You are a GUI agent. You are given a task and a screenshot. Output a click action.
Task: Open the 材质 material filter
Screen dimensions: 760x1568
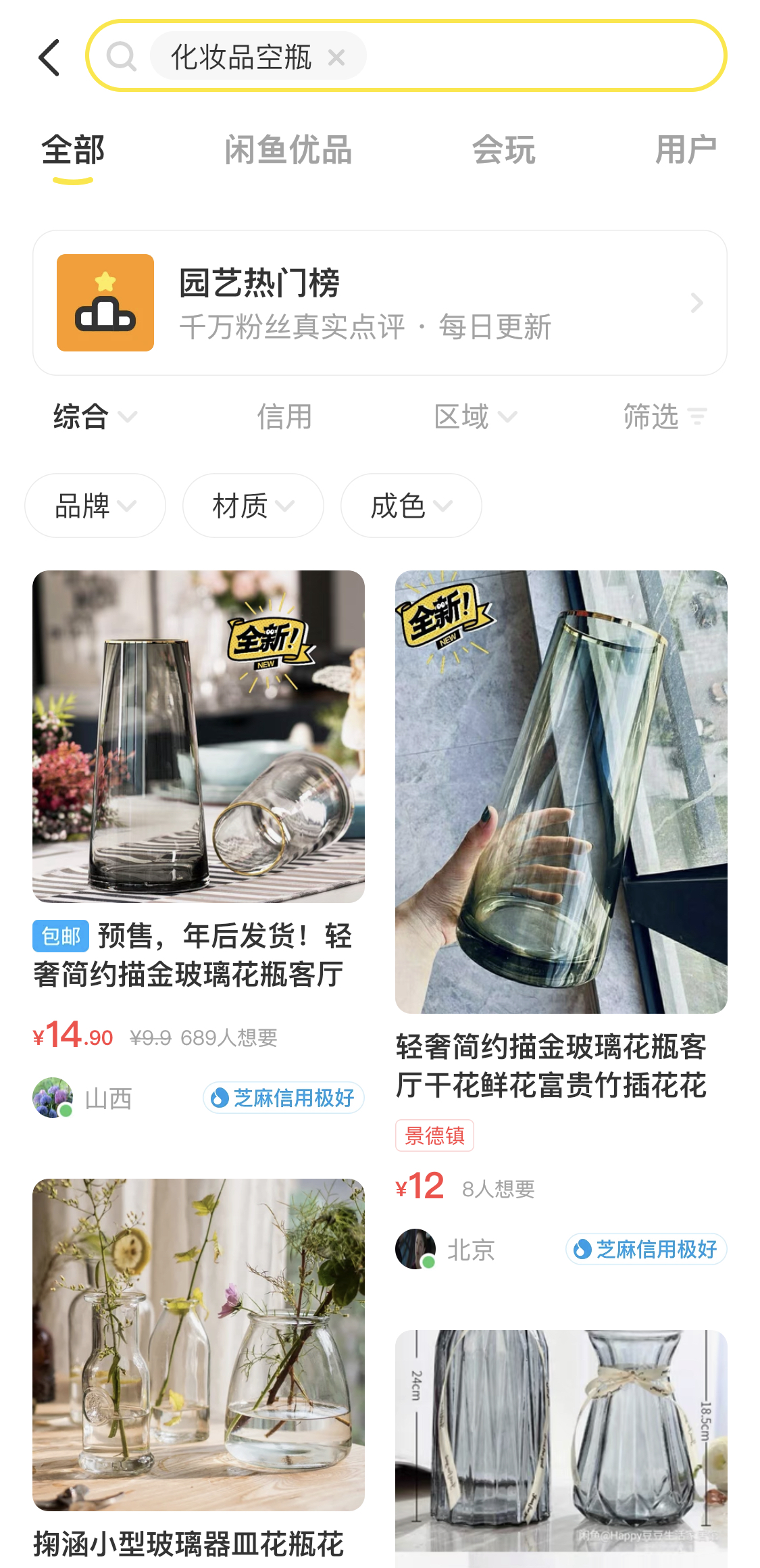253,506
